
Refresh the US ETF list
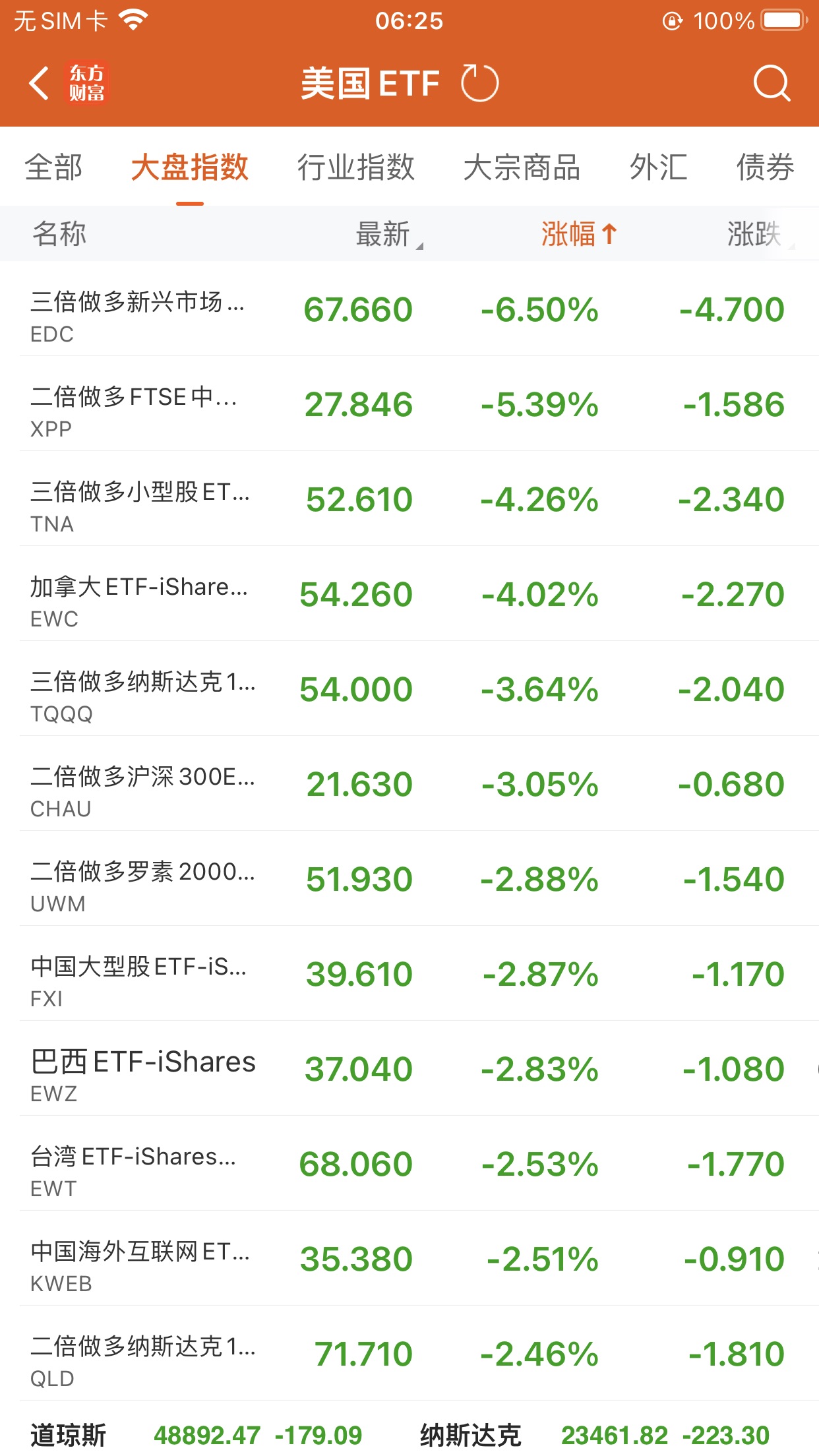click(x=479, y=84)
